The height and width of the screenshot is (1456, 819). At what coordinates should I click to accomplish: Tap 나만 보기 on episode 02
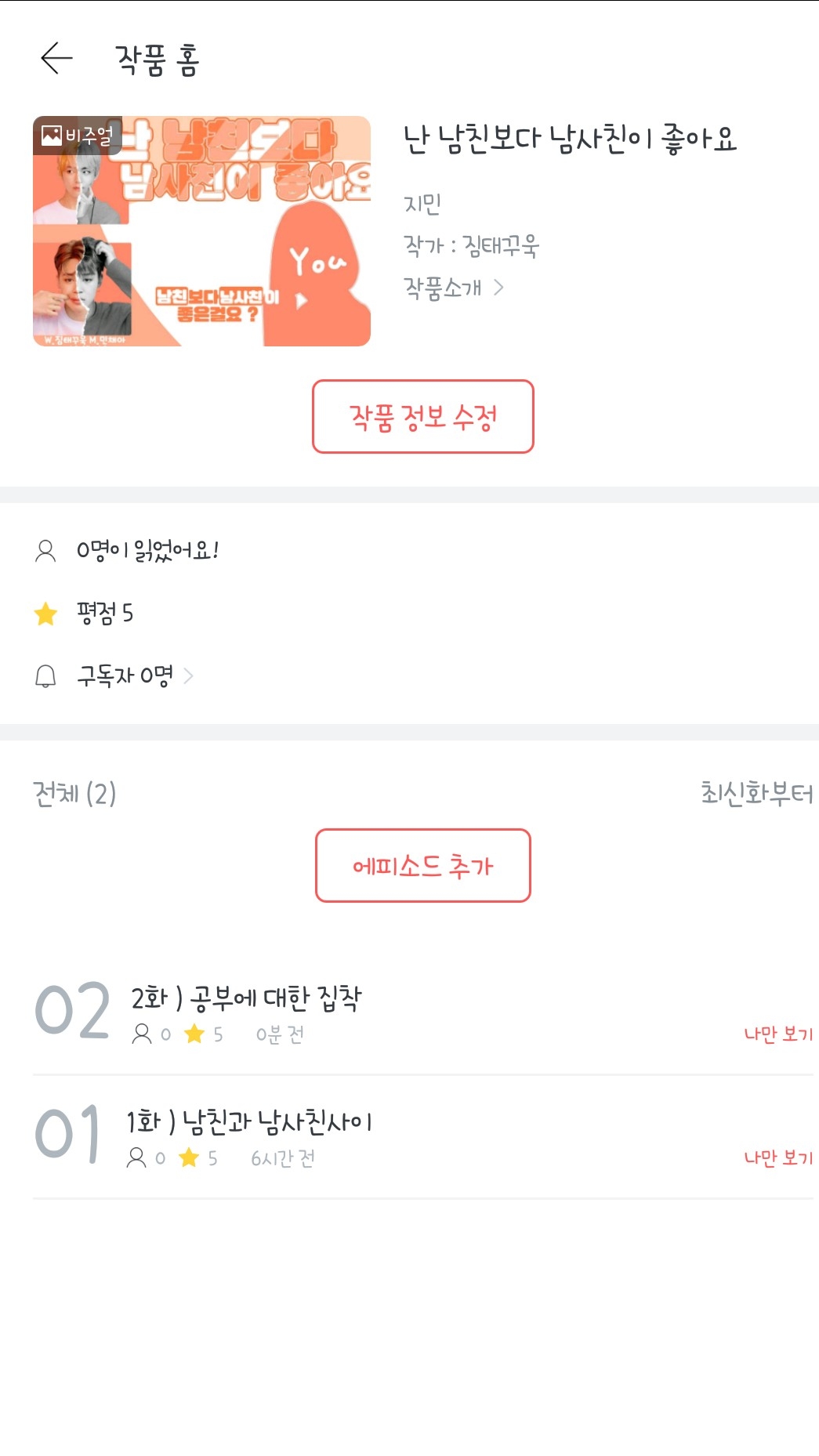777,1034
